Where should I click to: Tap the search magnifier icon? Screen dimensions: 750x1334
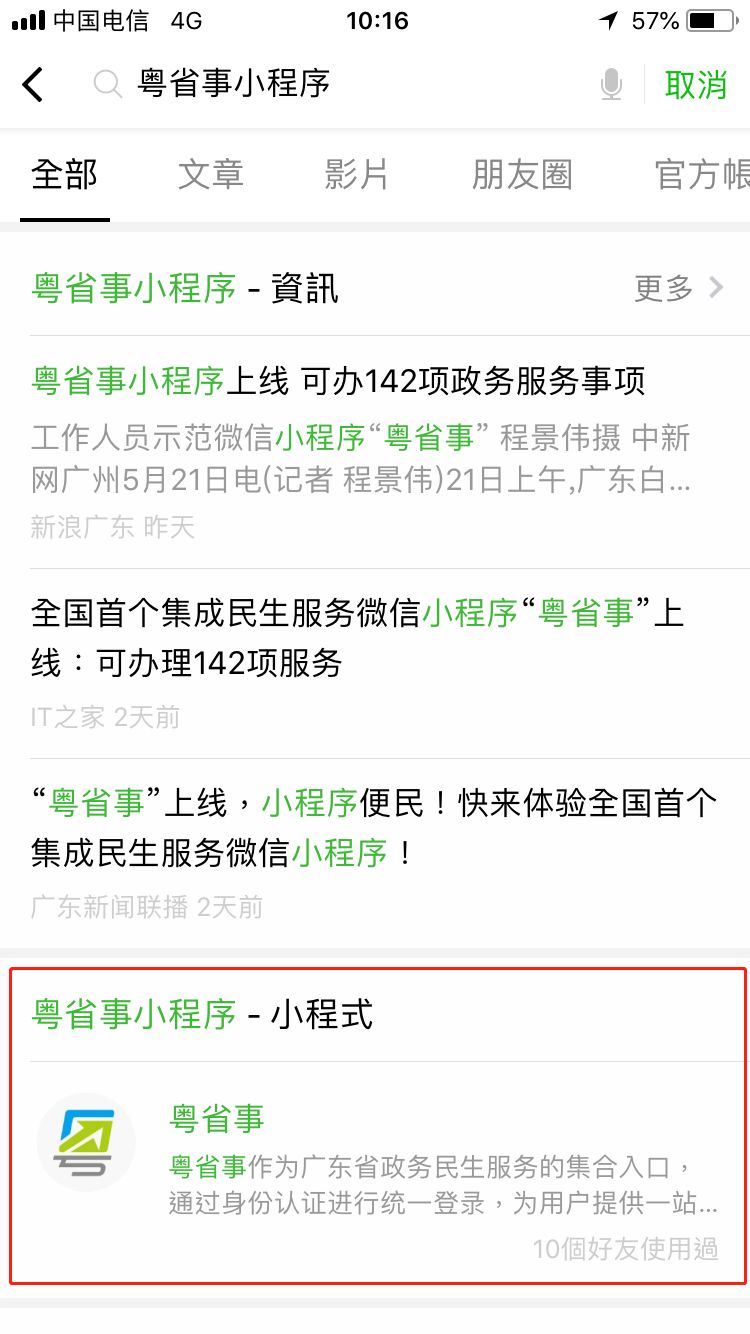coord(108,85)
